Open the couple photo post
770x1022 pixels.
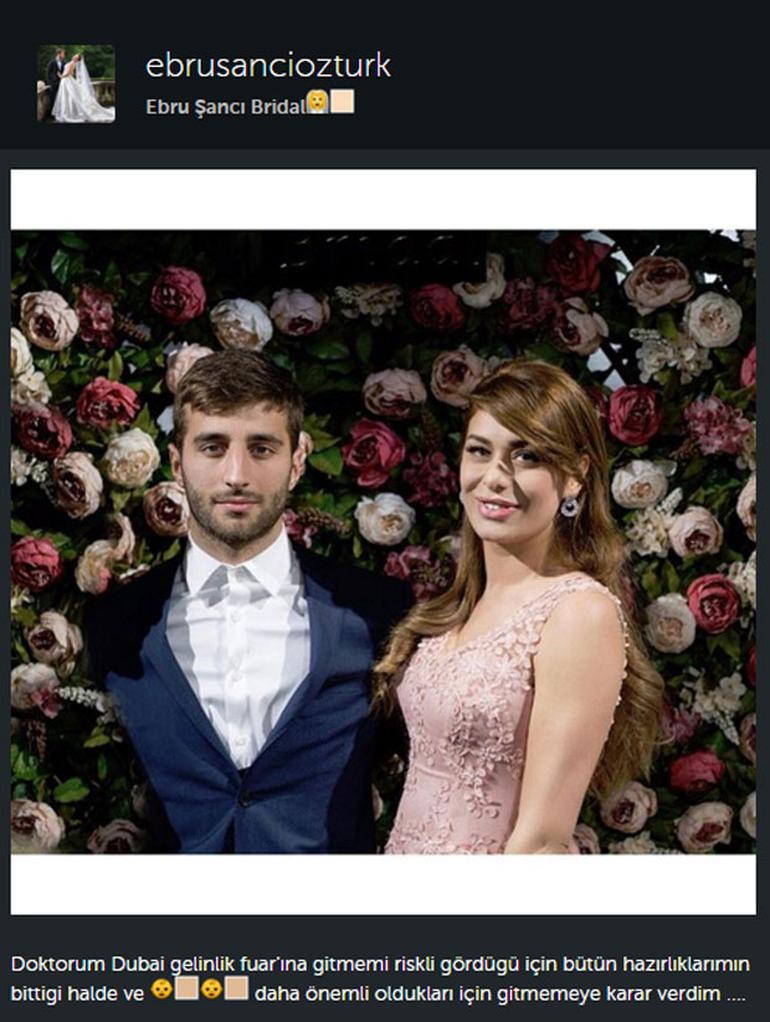coord(383,541)
